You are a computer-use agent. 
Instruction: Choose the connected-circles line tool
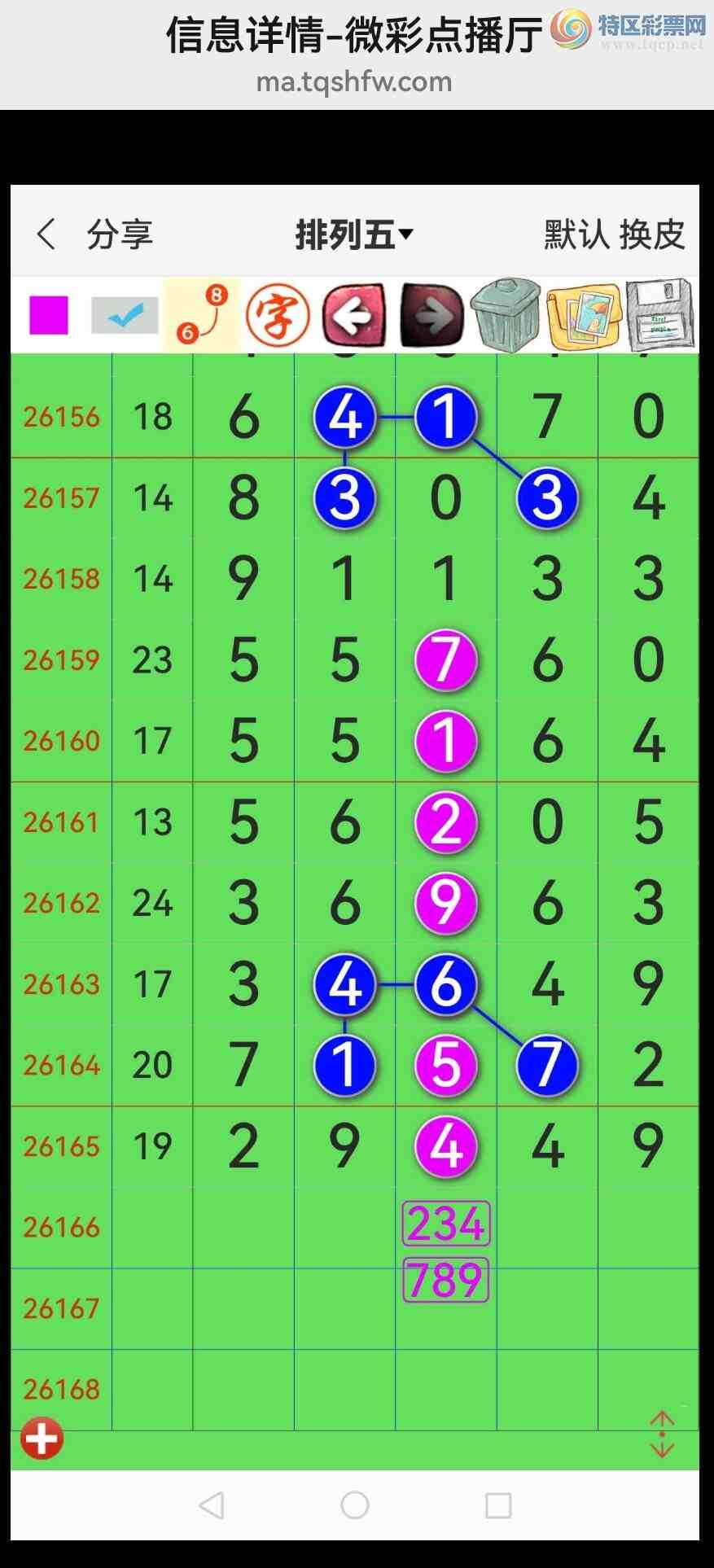[202, 314]
